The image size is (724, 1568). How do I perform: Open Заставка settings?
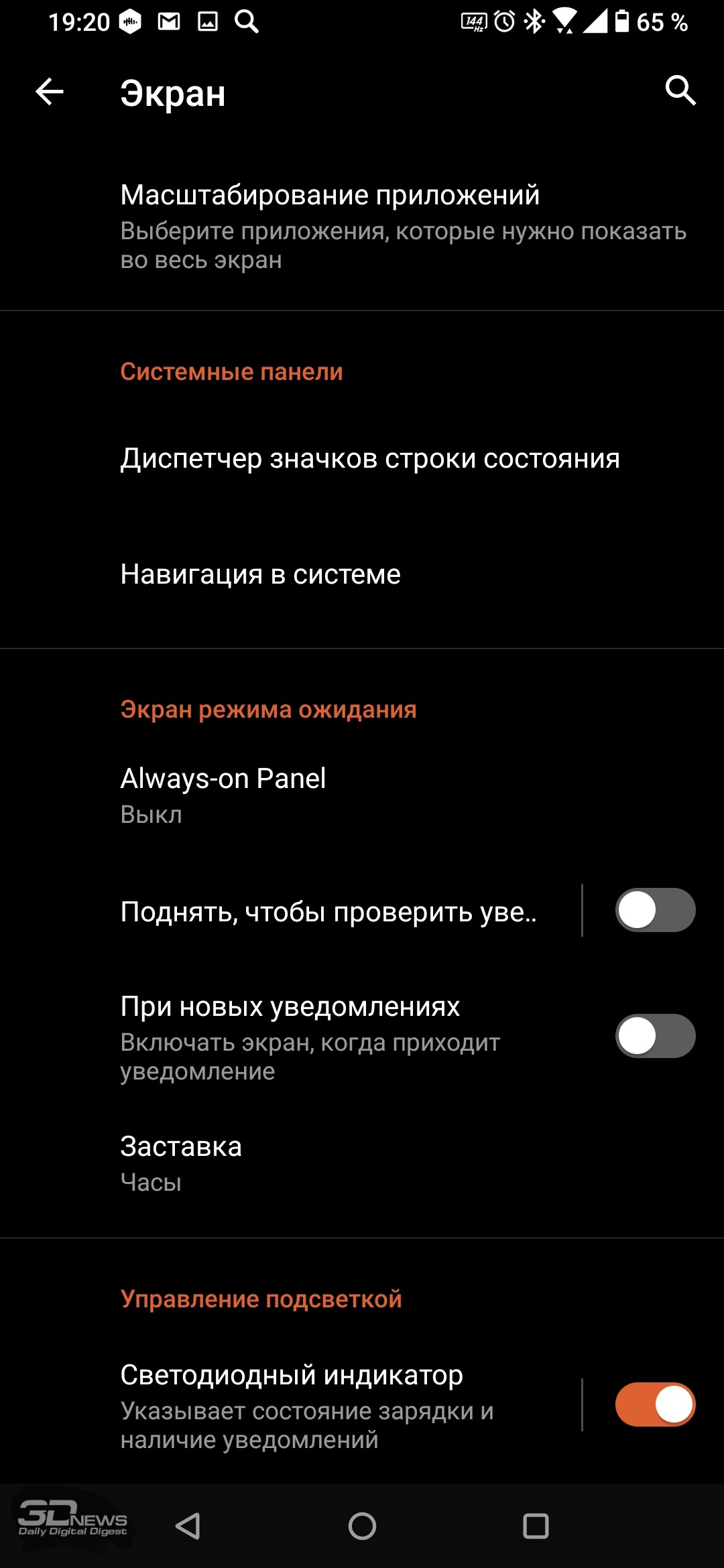pyautogui.click(x=362, y=1164)
